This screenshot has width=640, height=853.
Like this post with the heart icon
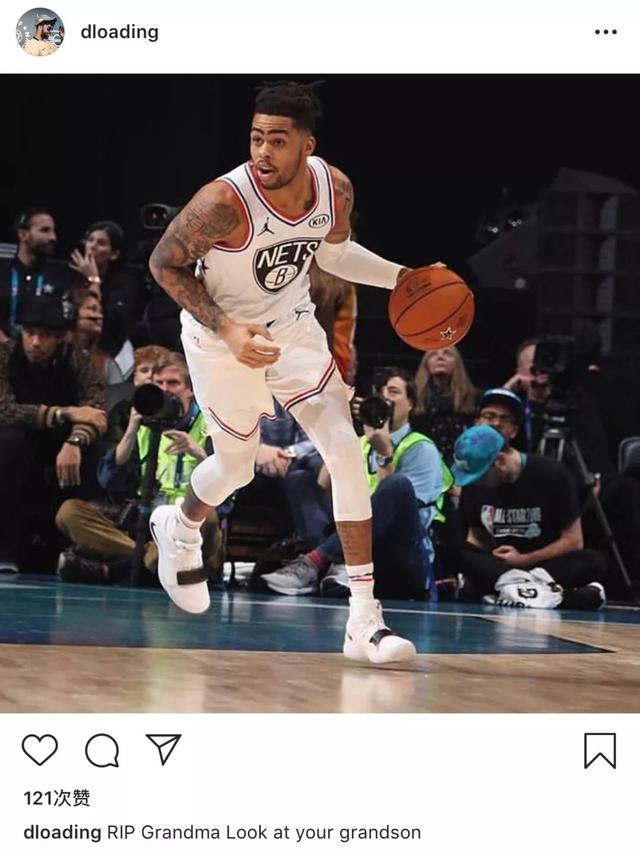(40, 750)
